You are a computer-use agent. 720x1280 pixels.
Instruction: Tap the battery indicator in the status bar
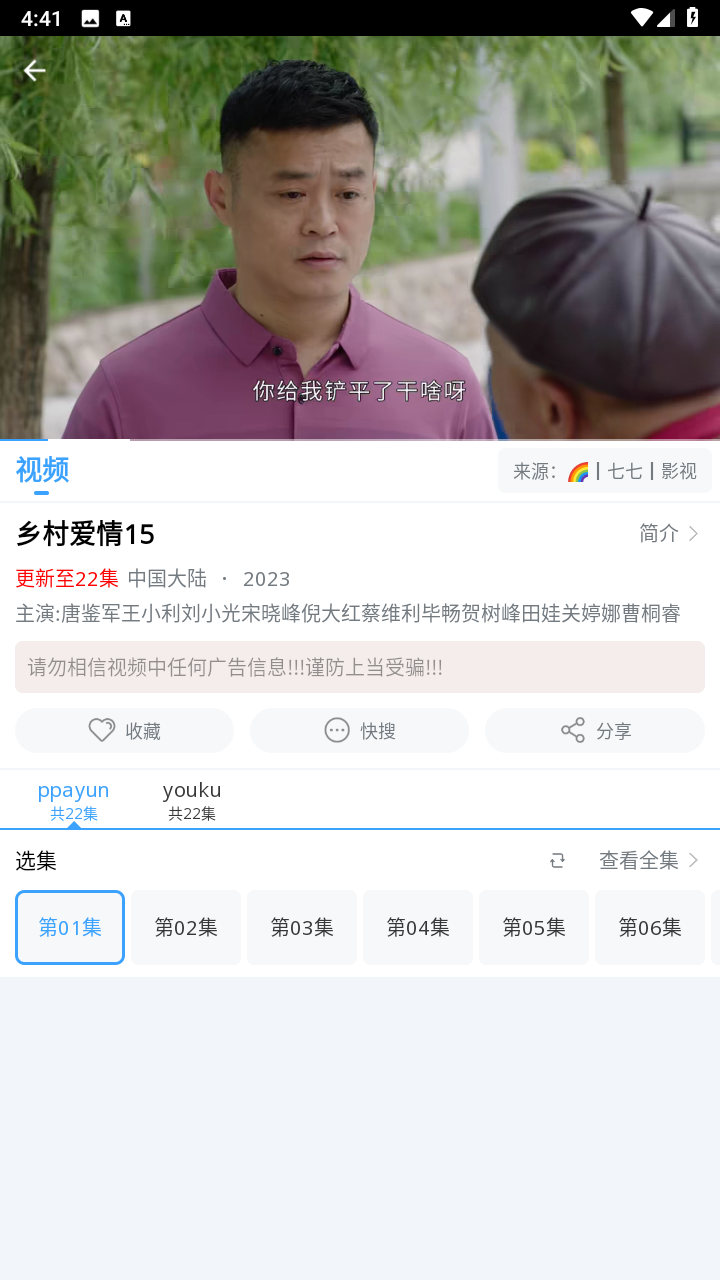[695, 17]
